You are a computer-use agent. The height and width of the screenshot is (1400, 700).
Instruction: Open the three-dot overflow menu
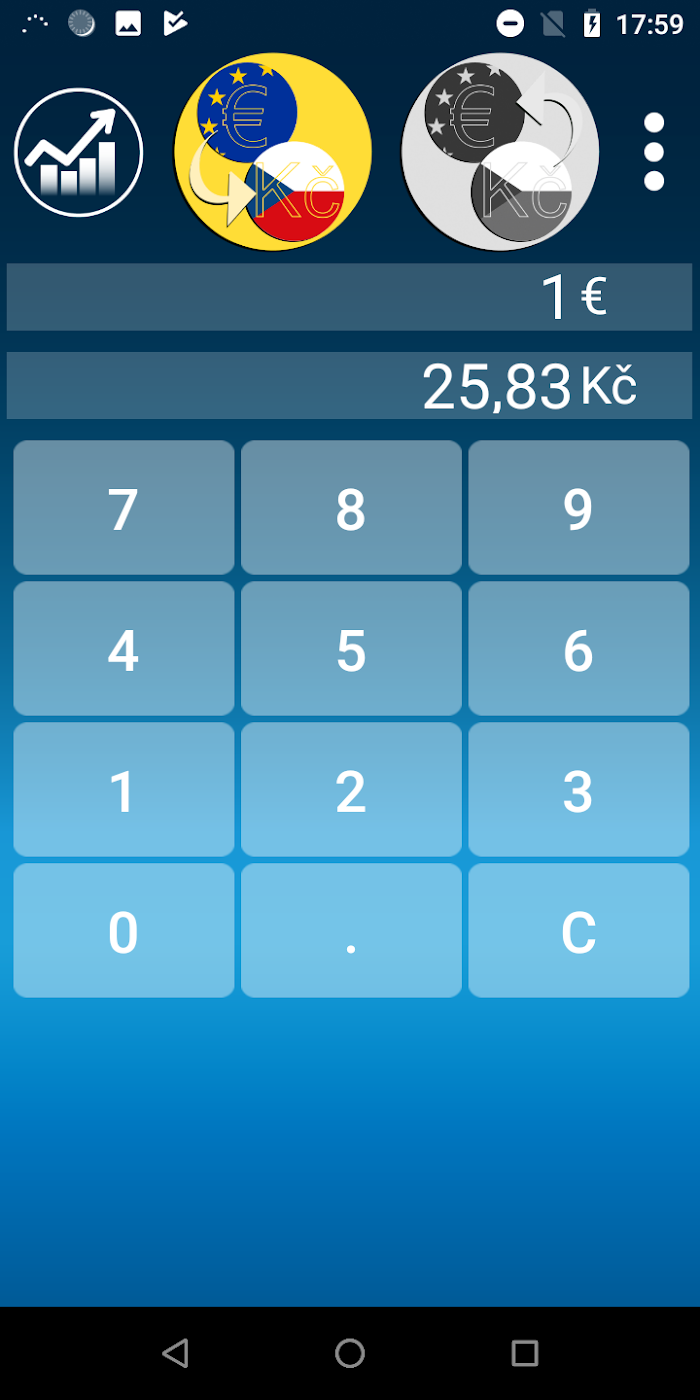[x=654, y=152]
